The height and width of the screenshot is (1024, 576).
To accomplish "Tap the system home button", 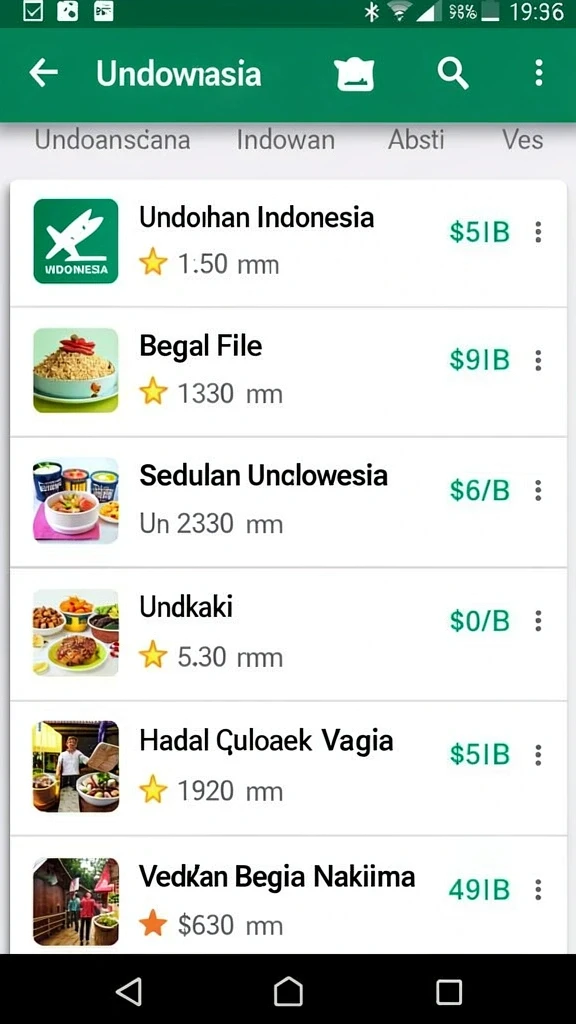I will click(288, 992).
